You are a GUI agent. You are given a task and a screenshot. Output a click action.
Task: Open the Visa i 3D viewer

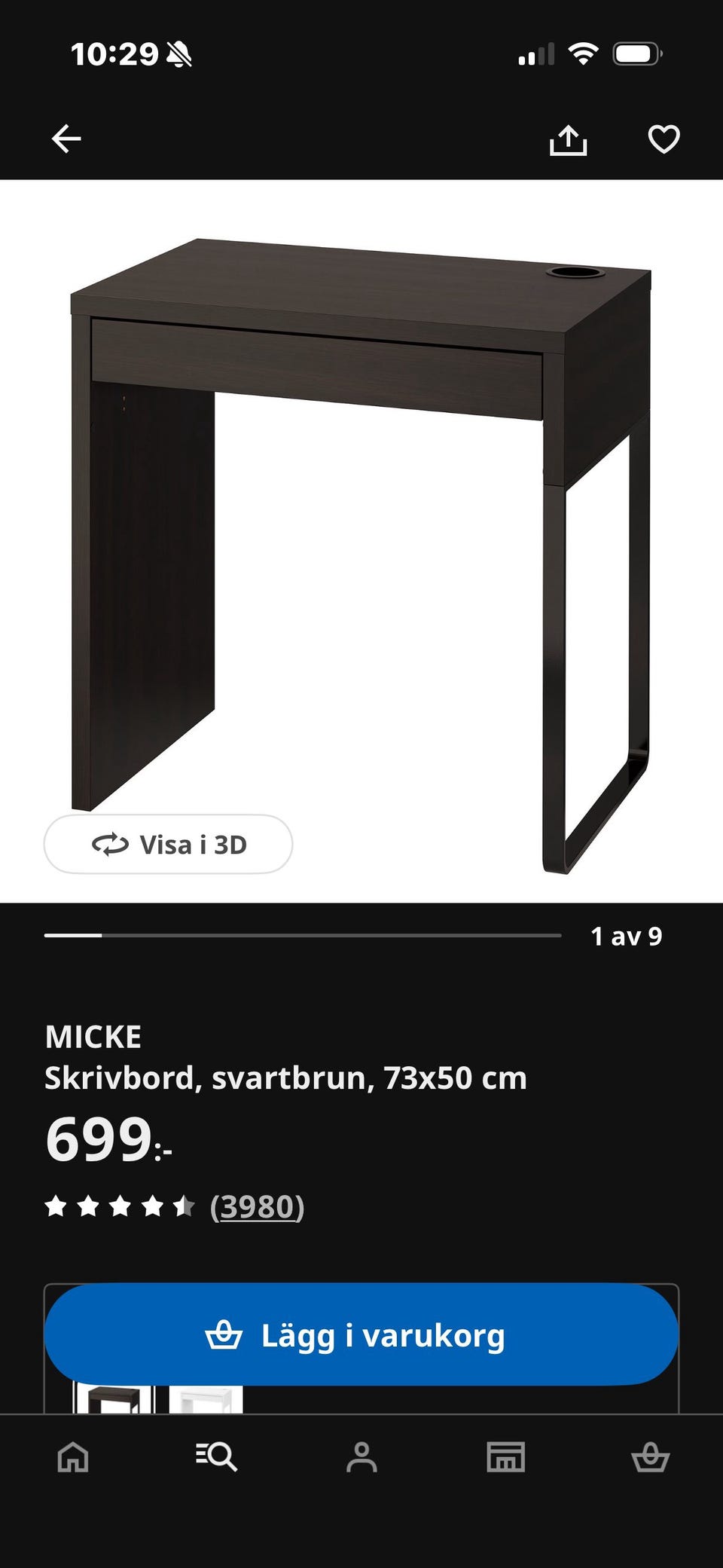(x=167, y=845)
